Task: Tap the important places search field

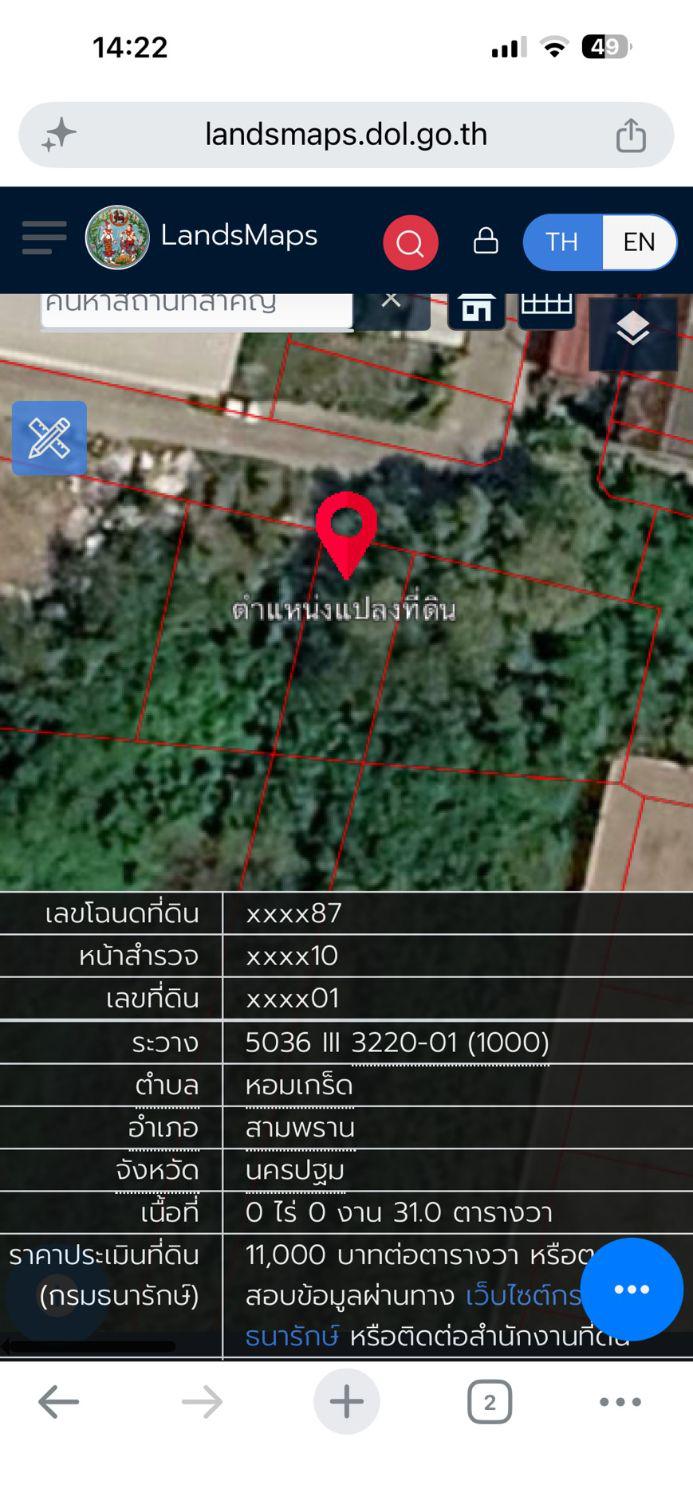Action: point(197,306)
